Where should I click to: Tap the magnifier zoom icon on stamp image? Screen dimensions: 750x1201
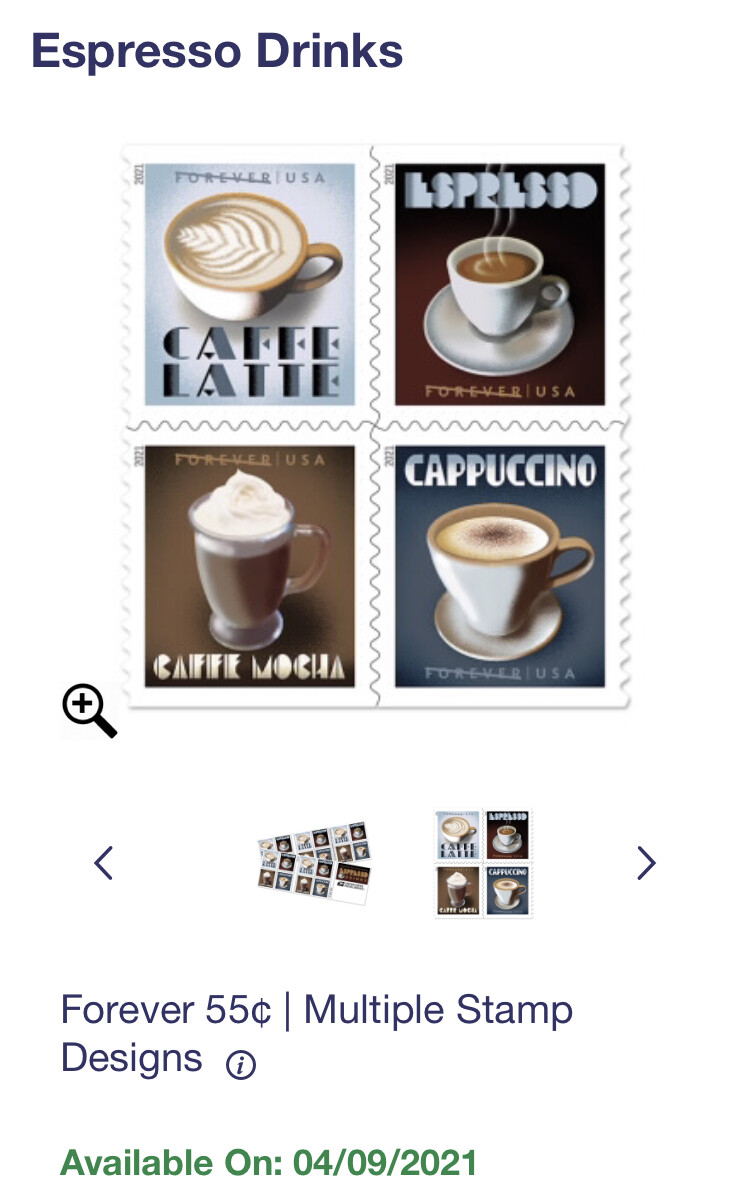(x=89, y=710)
